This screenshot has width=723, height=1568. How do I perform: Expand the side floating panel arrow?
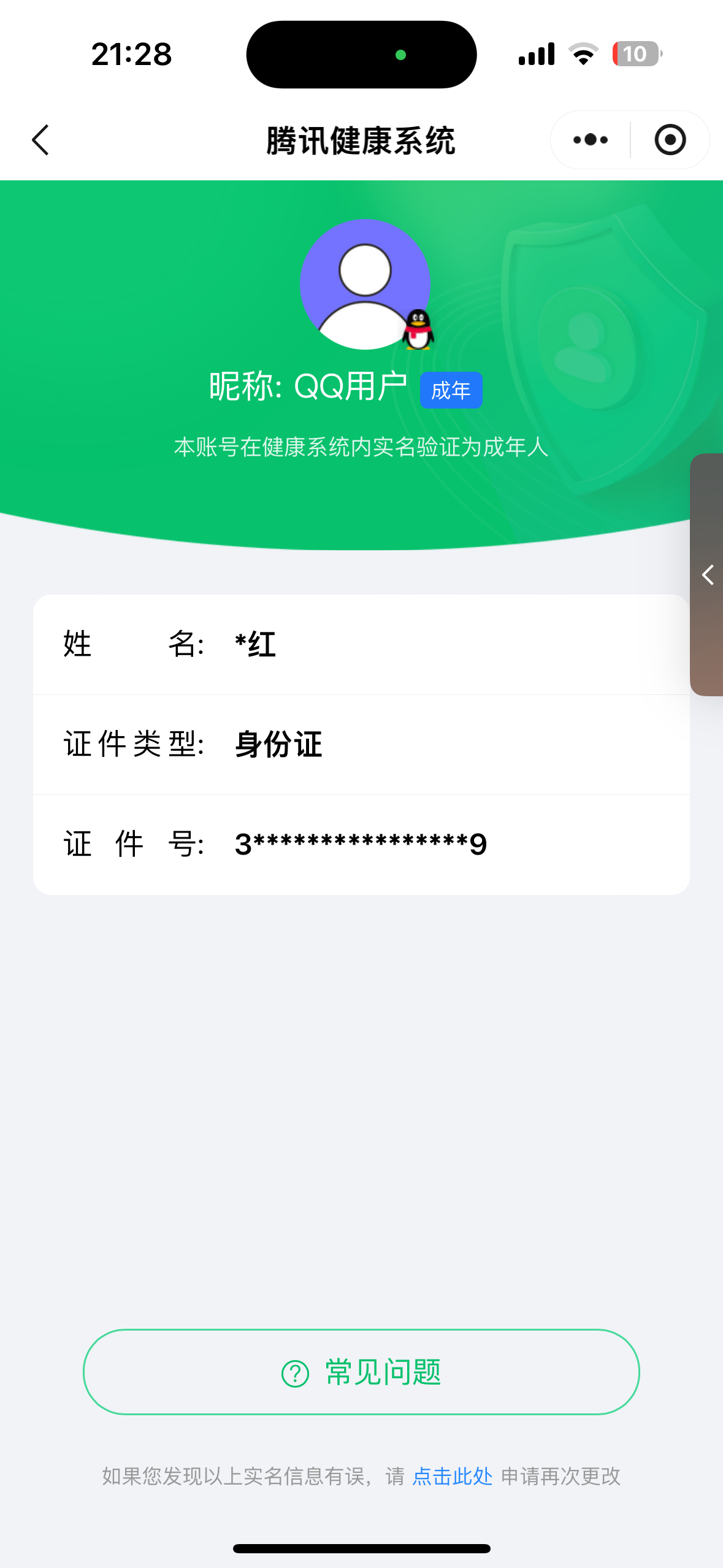tap(708, 575)
